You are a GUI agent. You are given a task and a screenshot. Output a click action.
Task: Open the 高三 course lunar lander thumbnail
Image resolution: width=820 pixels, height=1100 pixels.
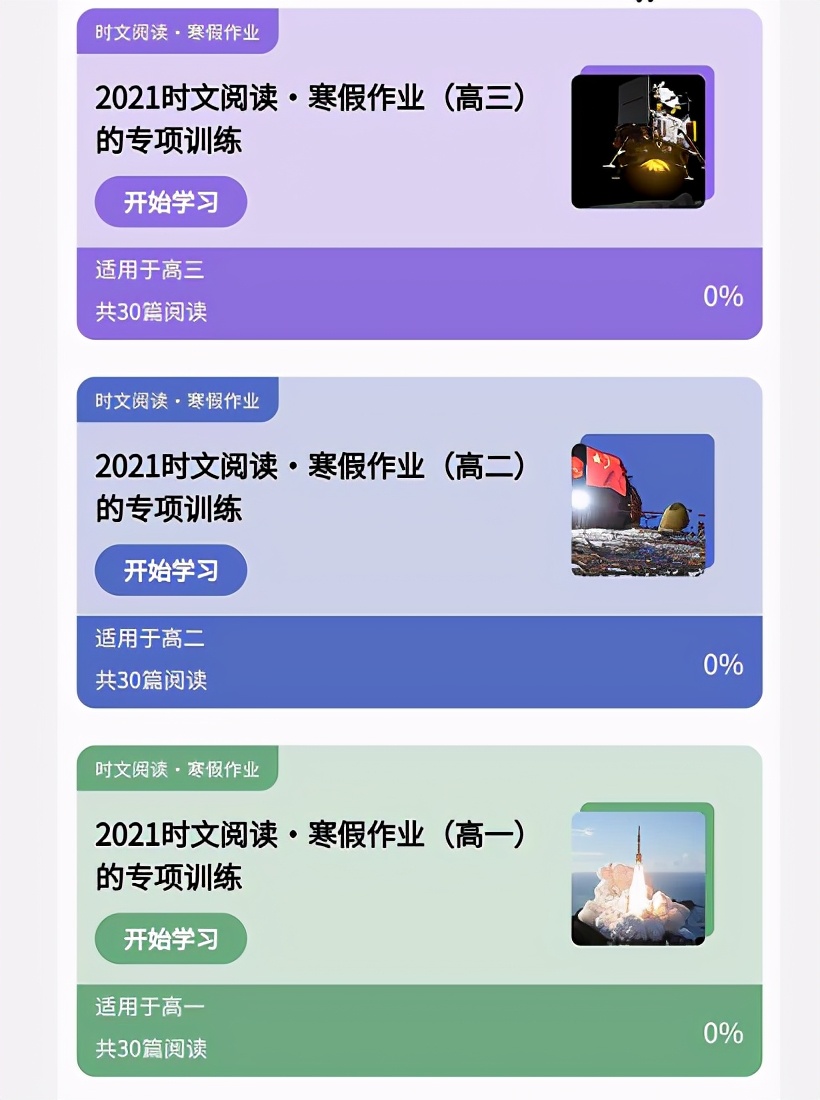639,141
